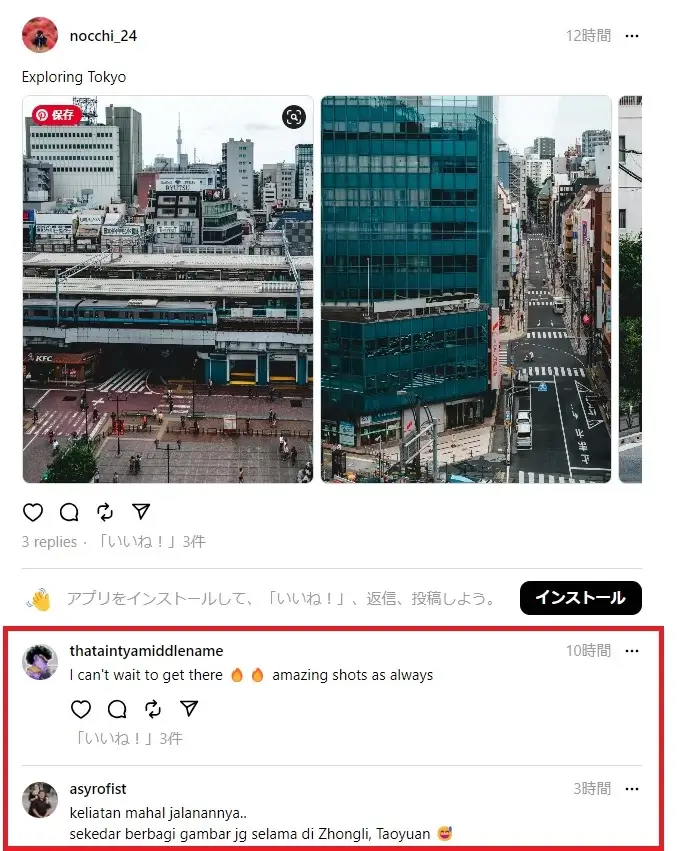Image resolution: width=685 pixels, height=851 pixels.
Task: Reply to thataintyamiddlename's comment
Action: pos(117,709)
